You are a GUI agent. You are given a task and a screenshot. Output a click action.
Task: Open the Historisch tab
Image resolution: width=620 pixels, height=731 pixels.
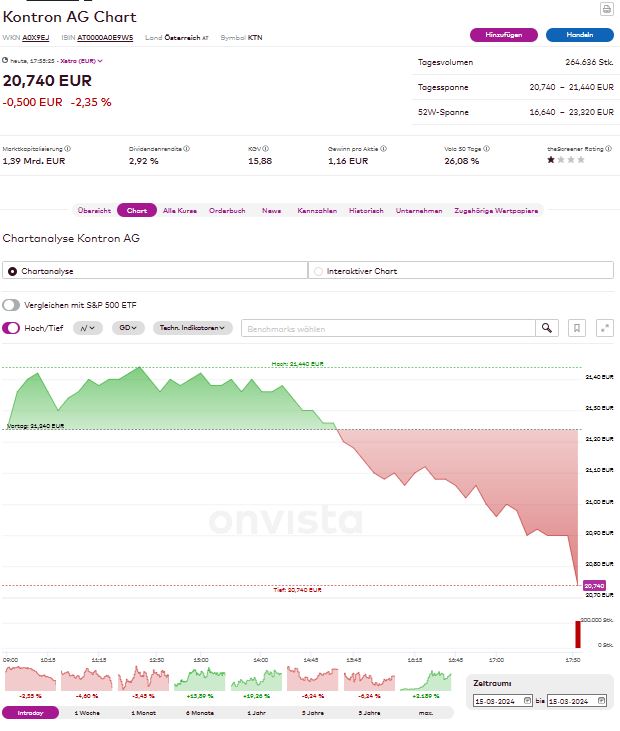pos(366,211)
